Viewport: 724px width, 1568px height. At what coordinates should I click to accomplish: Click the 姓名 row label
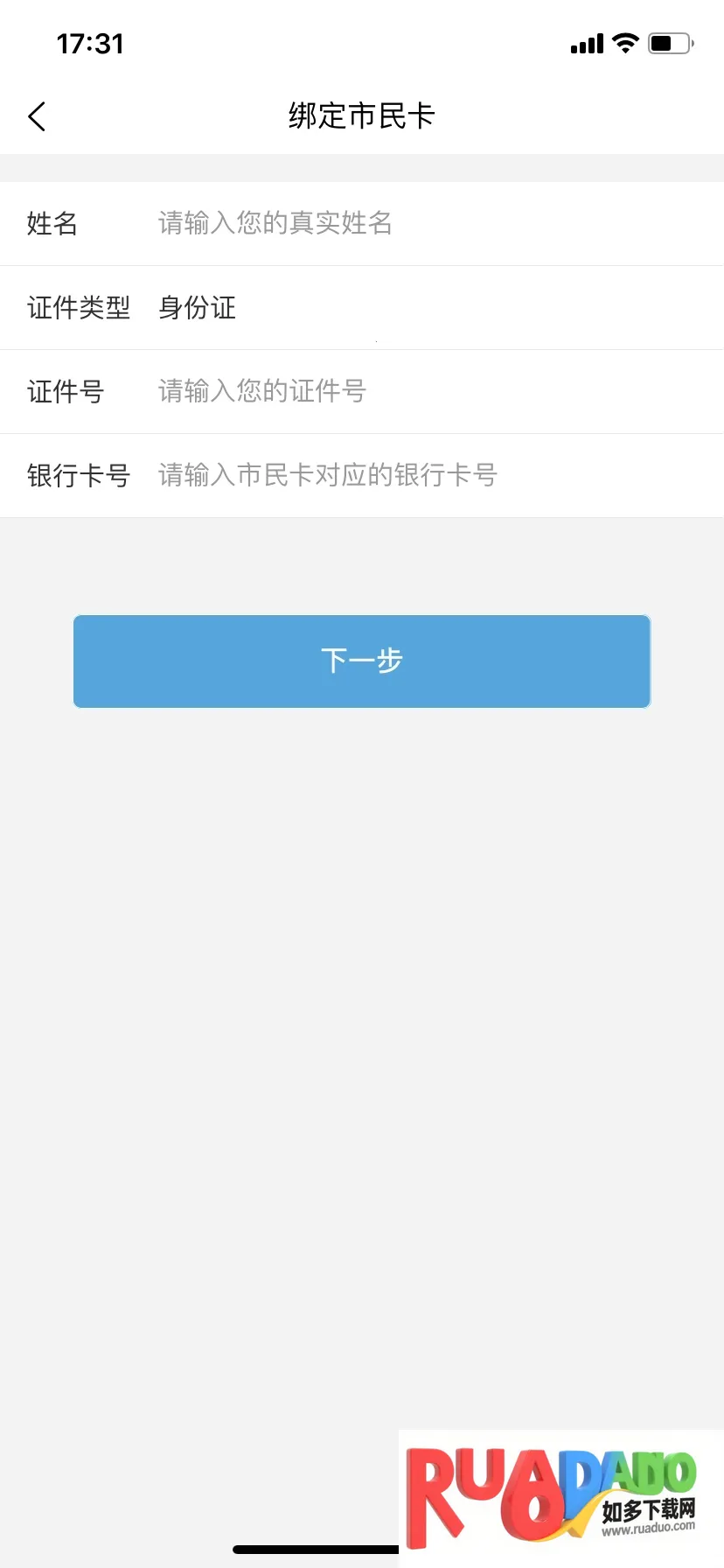(52, 224)
